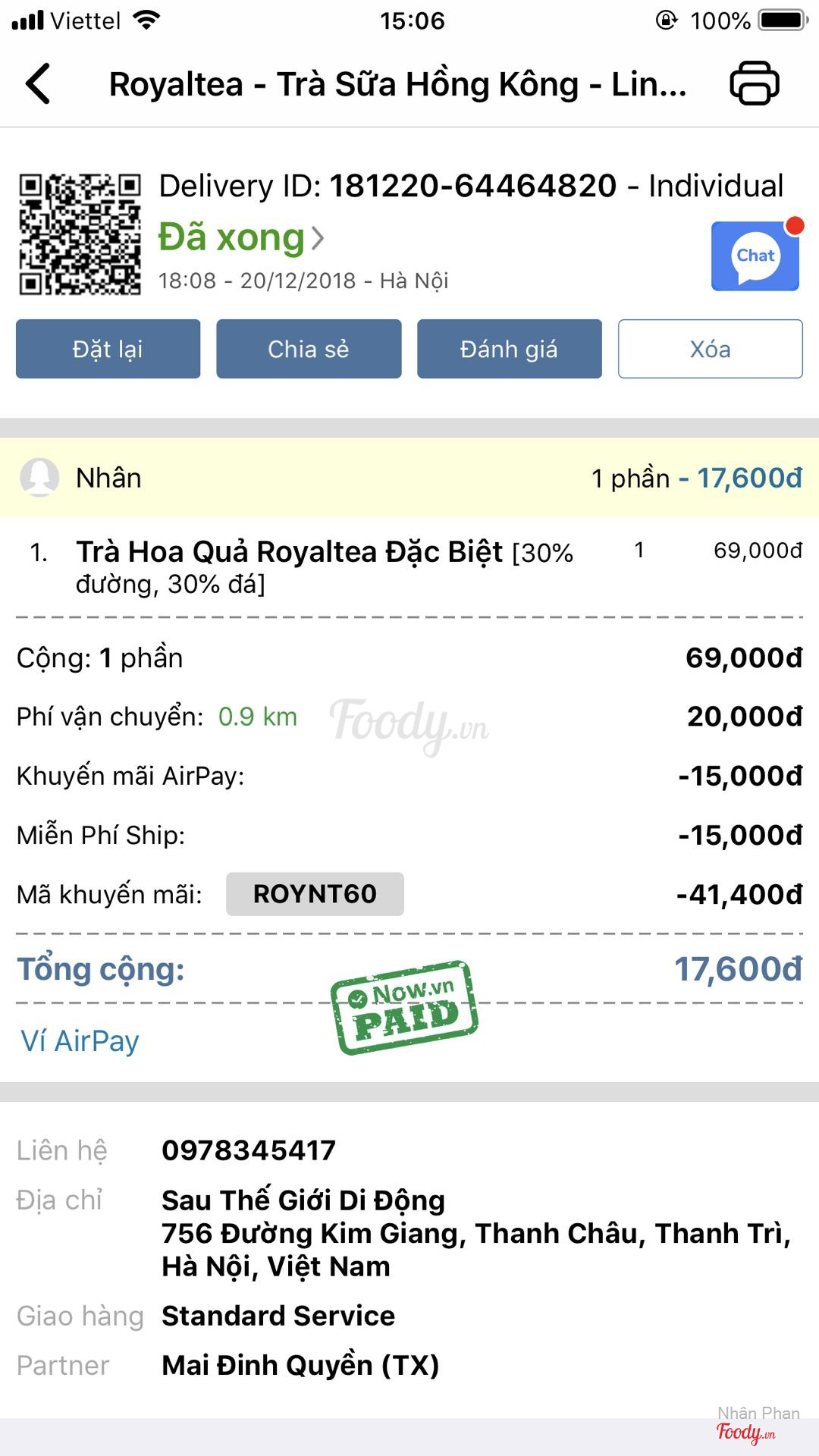Open the Chat button
This screenshot has width=819, height=1456.
point(755,256)
